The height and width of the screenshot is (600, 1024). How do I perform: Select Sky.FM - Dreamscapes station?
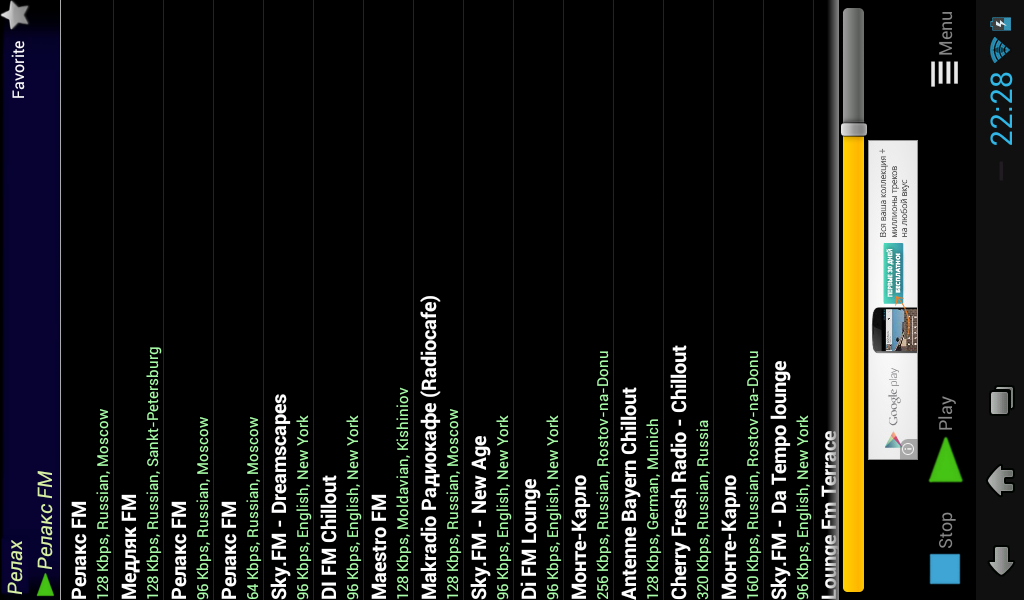289,300
